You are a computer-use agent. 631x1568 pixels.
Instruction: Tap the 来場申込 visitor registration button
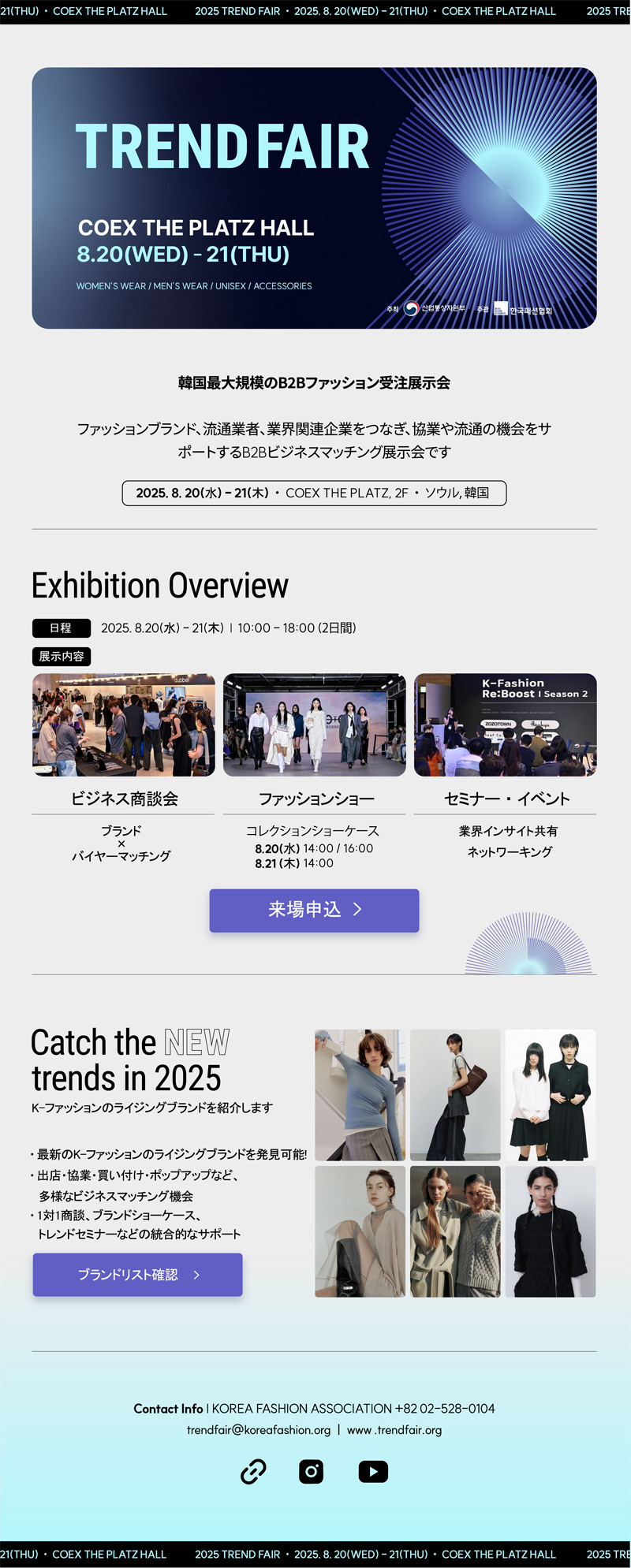coord(314,910)
